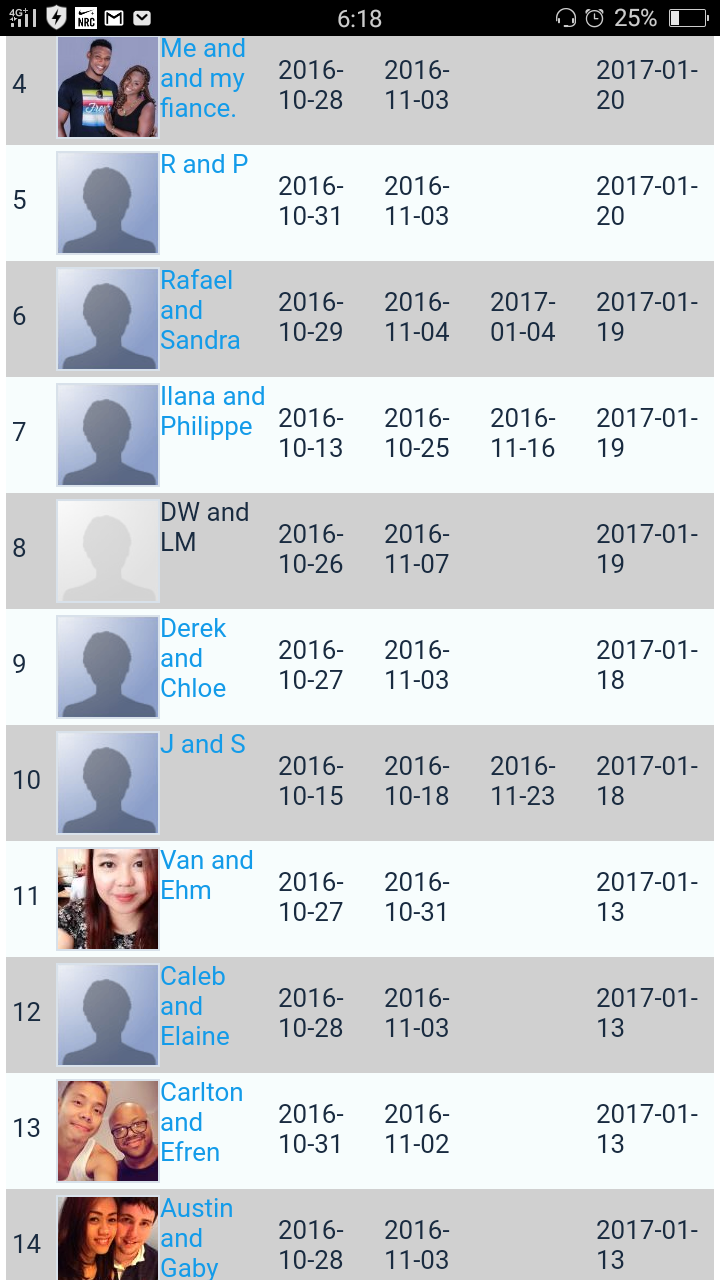Open Austin and Gaby's link
Viewport: 720px width, 1280px height.
click(x=196, y=1238)
